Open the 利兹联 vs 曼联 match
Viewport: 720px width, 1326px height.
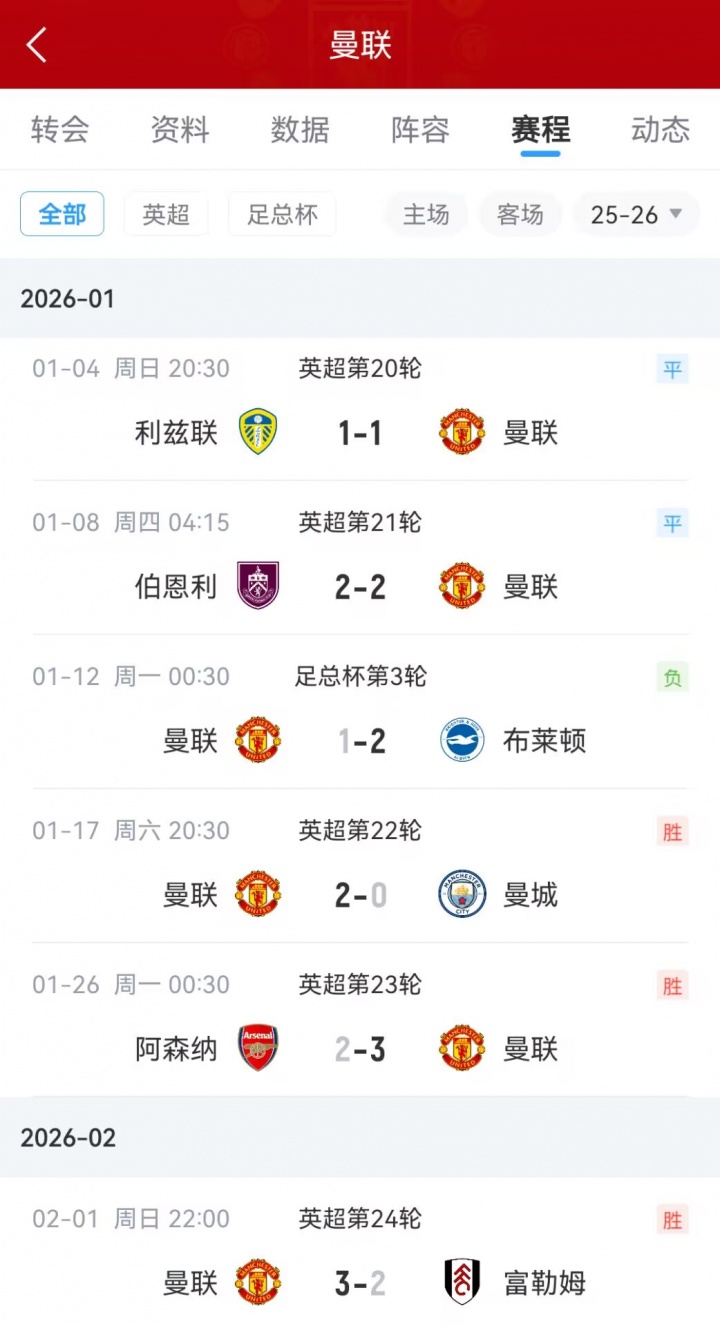click(x=360, y=432)
